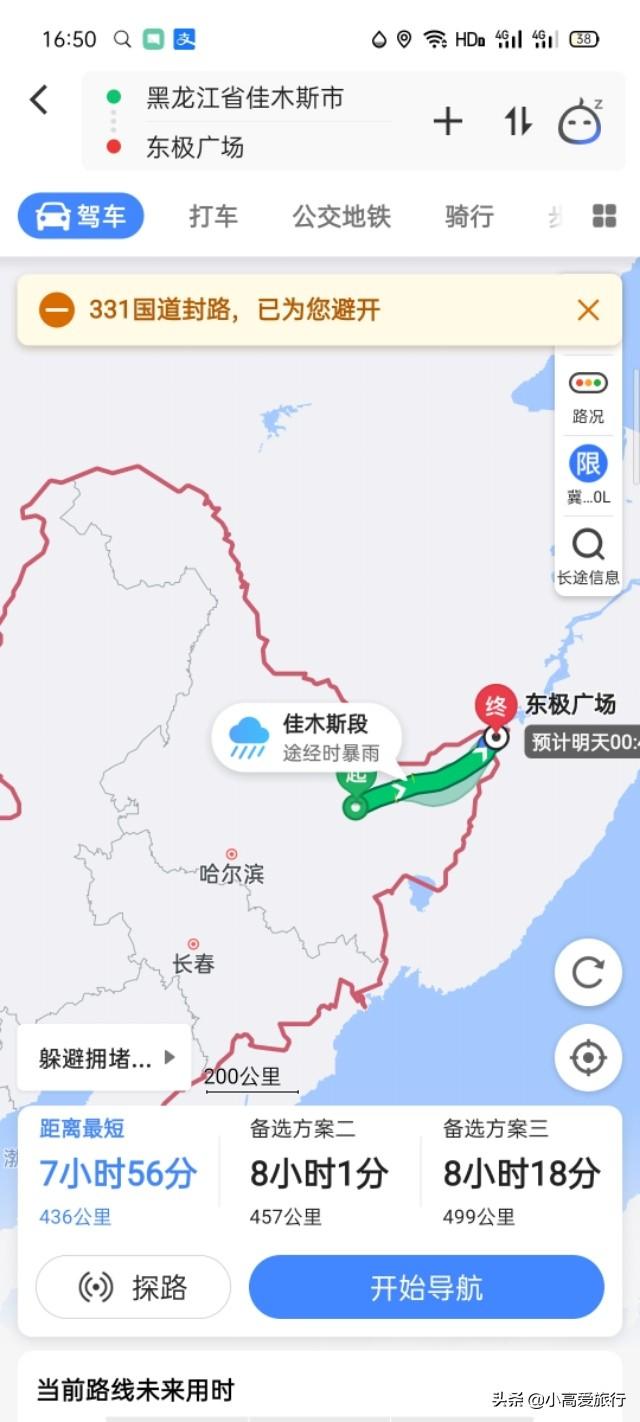Swap start and destination

click(518, 122)
